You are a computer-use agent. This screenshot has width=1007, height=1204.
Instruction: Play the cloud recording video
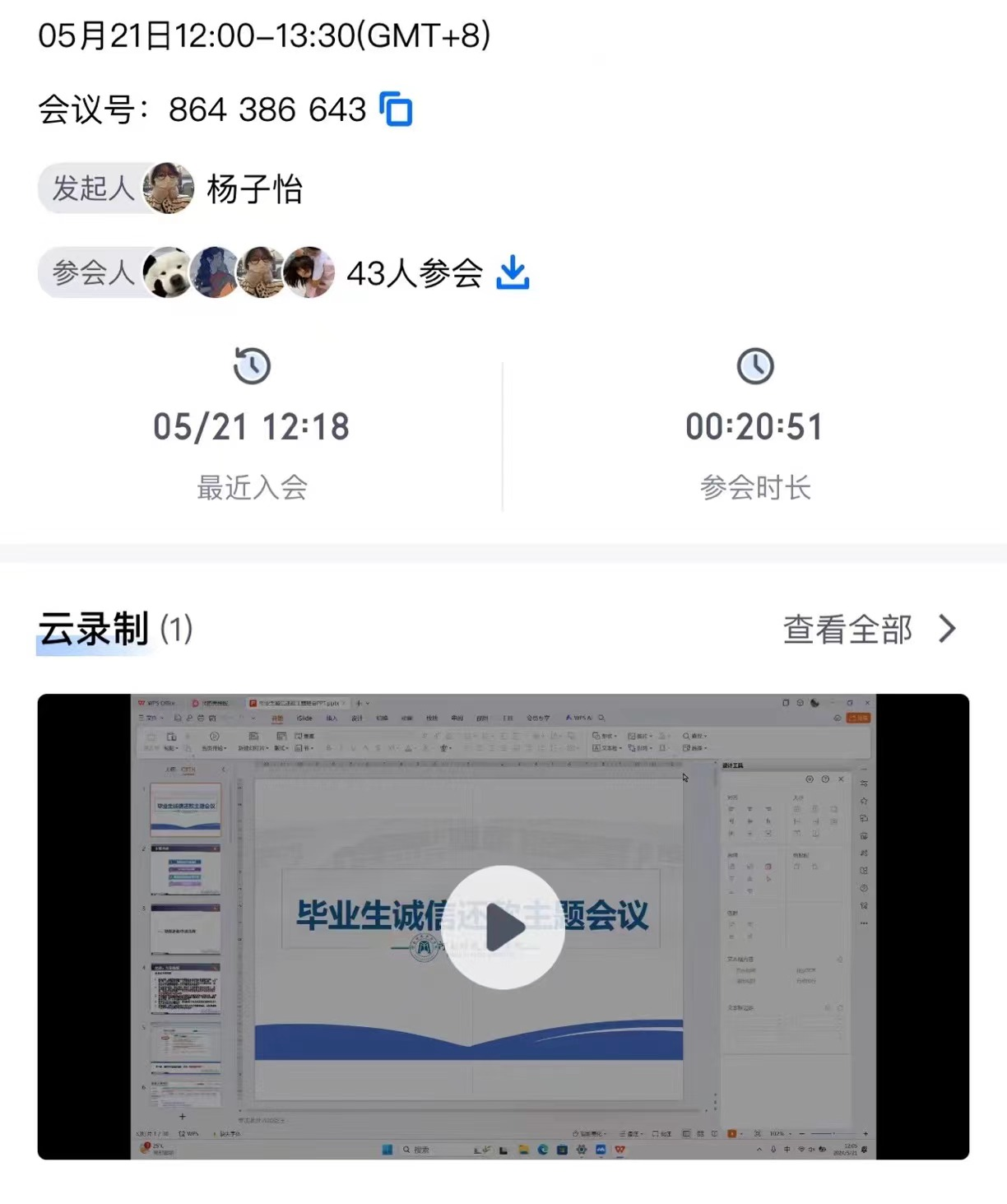503,927
